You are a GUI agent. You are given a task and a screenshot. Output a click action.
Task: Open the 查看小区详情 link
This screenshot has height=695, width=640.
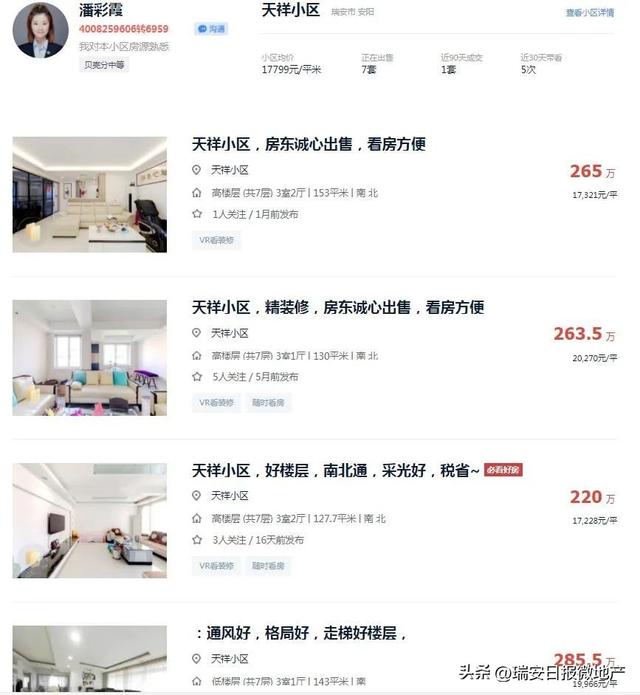[590, 13]
